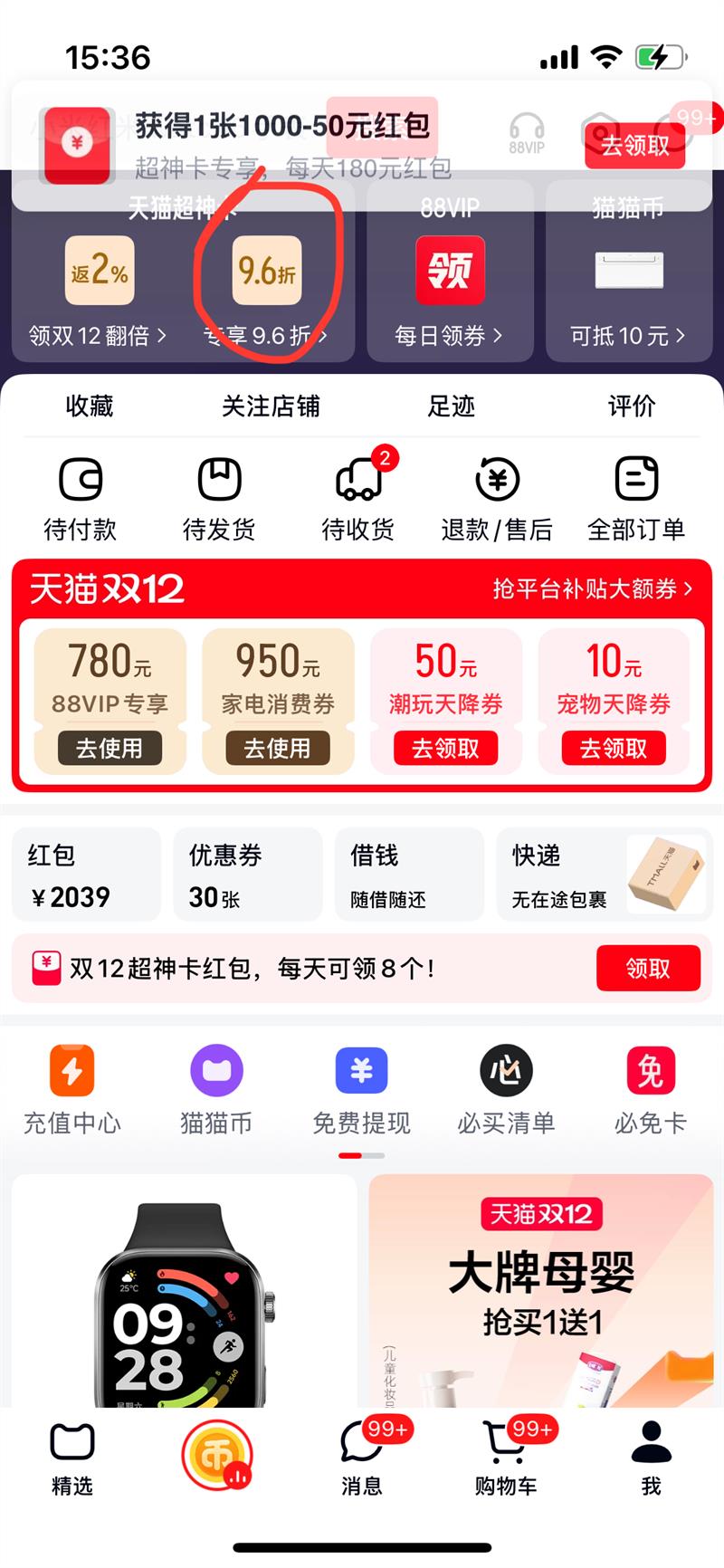Open 每日领券 daily coupons chevron

click(450, 336)
